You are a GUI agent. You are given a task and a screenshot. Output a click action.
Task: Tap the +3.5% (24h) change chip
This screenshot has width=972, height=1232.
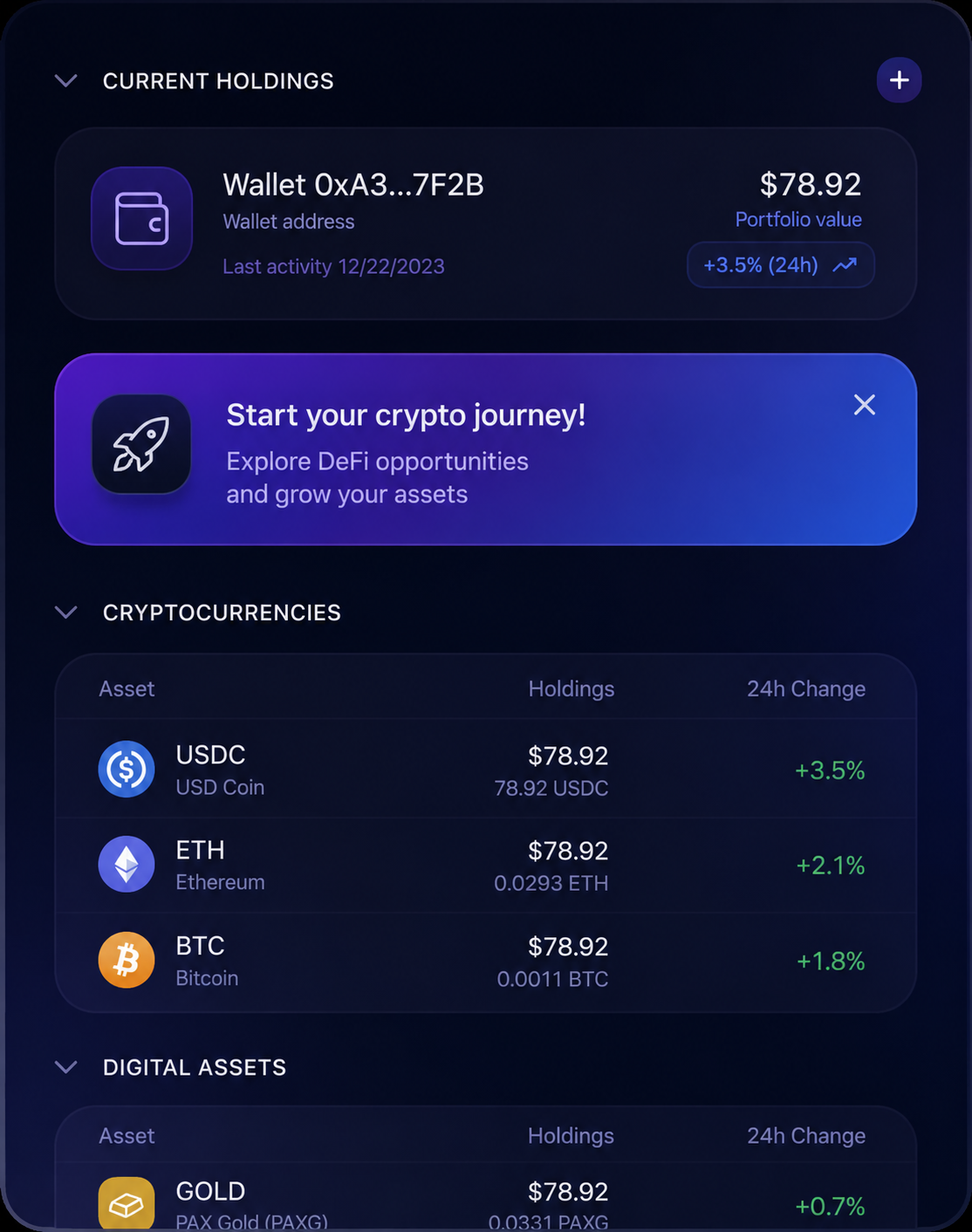(781, 264)
